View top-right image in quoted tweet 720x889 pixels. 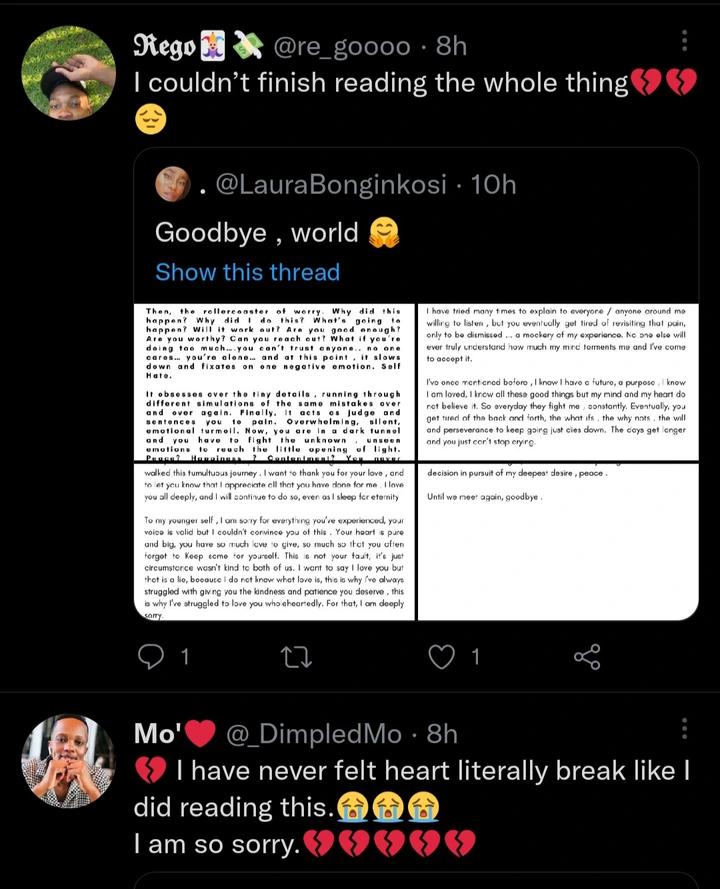[557, 381]
